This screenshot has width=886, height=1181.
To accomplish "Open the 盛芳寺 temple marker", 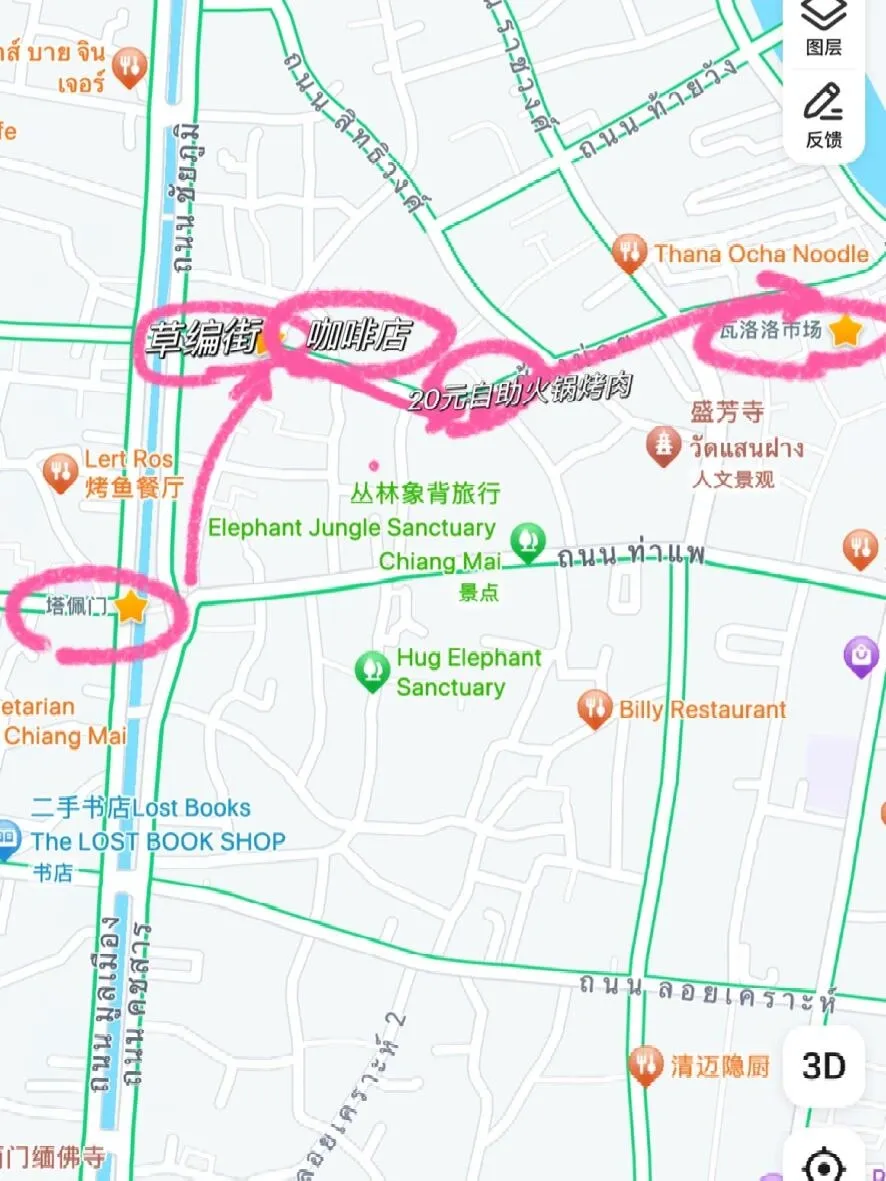I will (x=662, y=445).
